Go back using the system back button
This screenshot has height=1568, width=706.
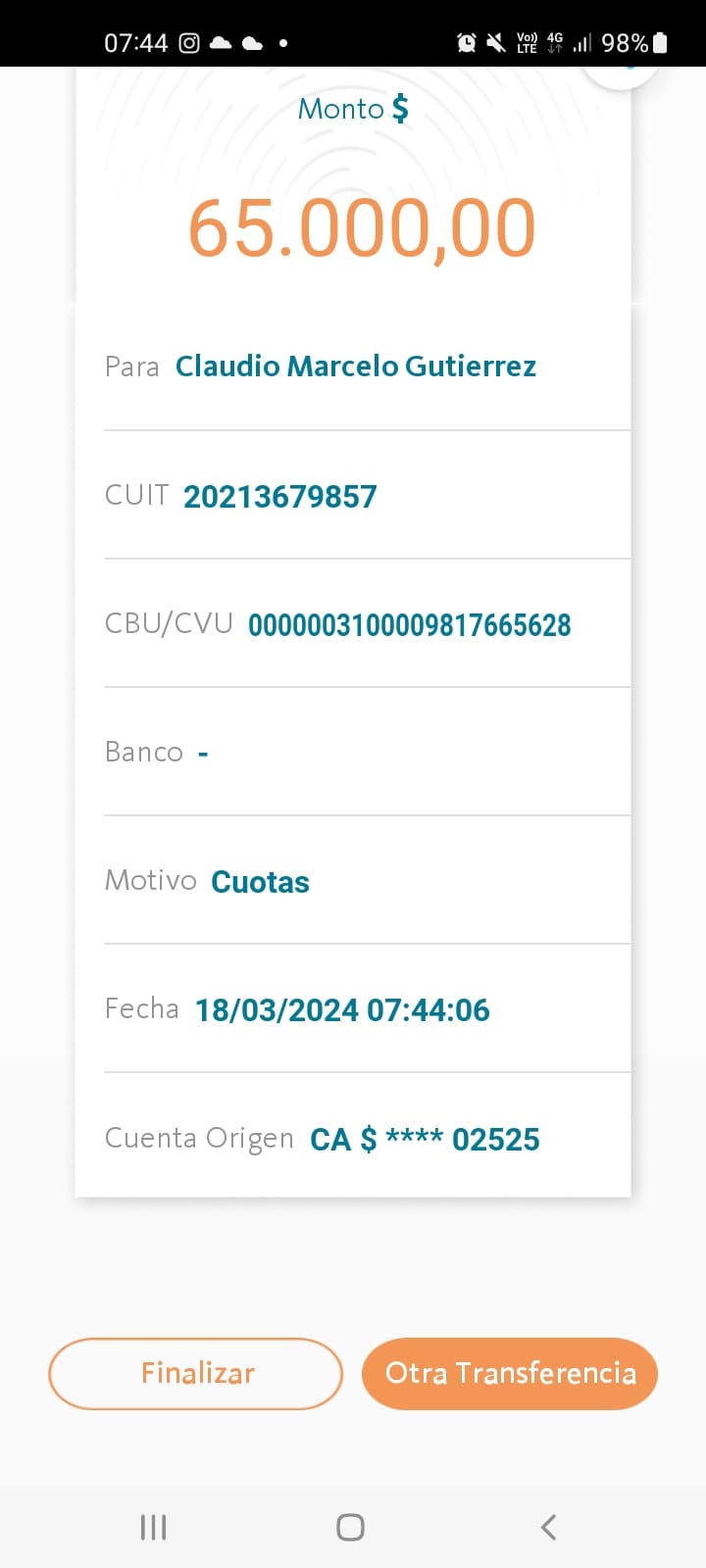(548, 1526)
